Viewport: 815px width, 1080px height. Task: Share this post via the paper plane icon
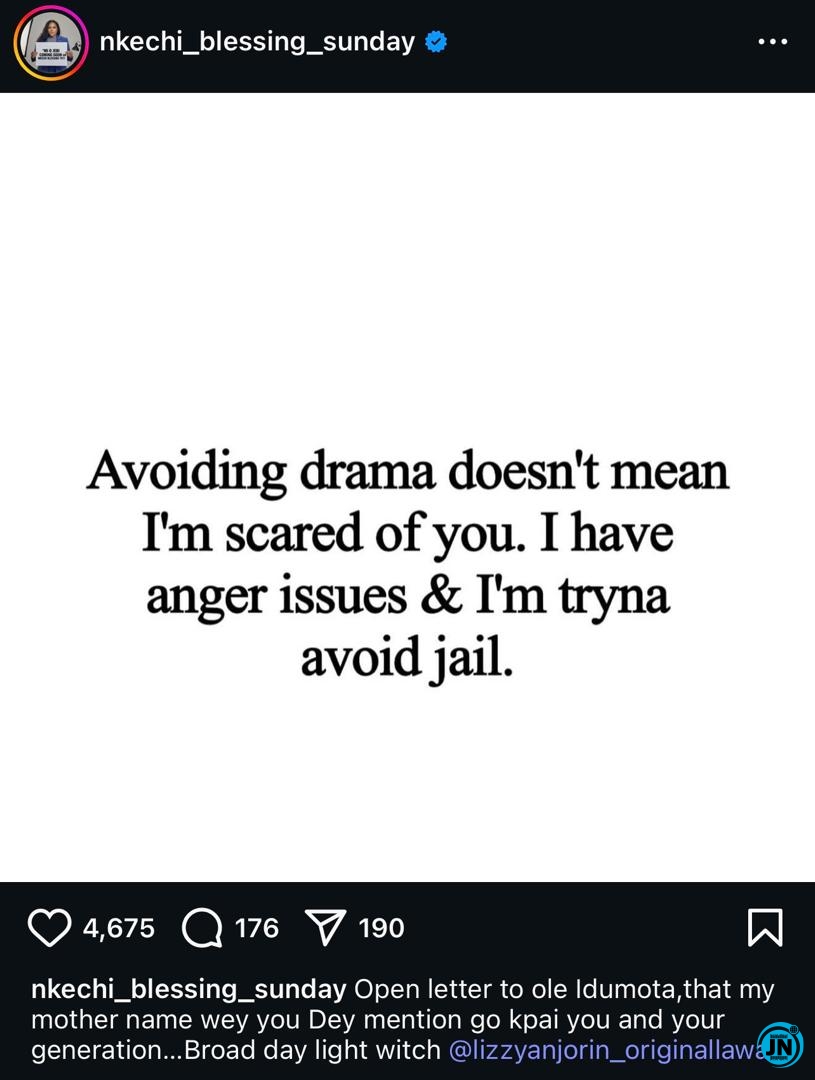coord(324,928)
